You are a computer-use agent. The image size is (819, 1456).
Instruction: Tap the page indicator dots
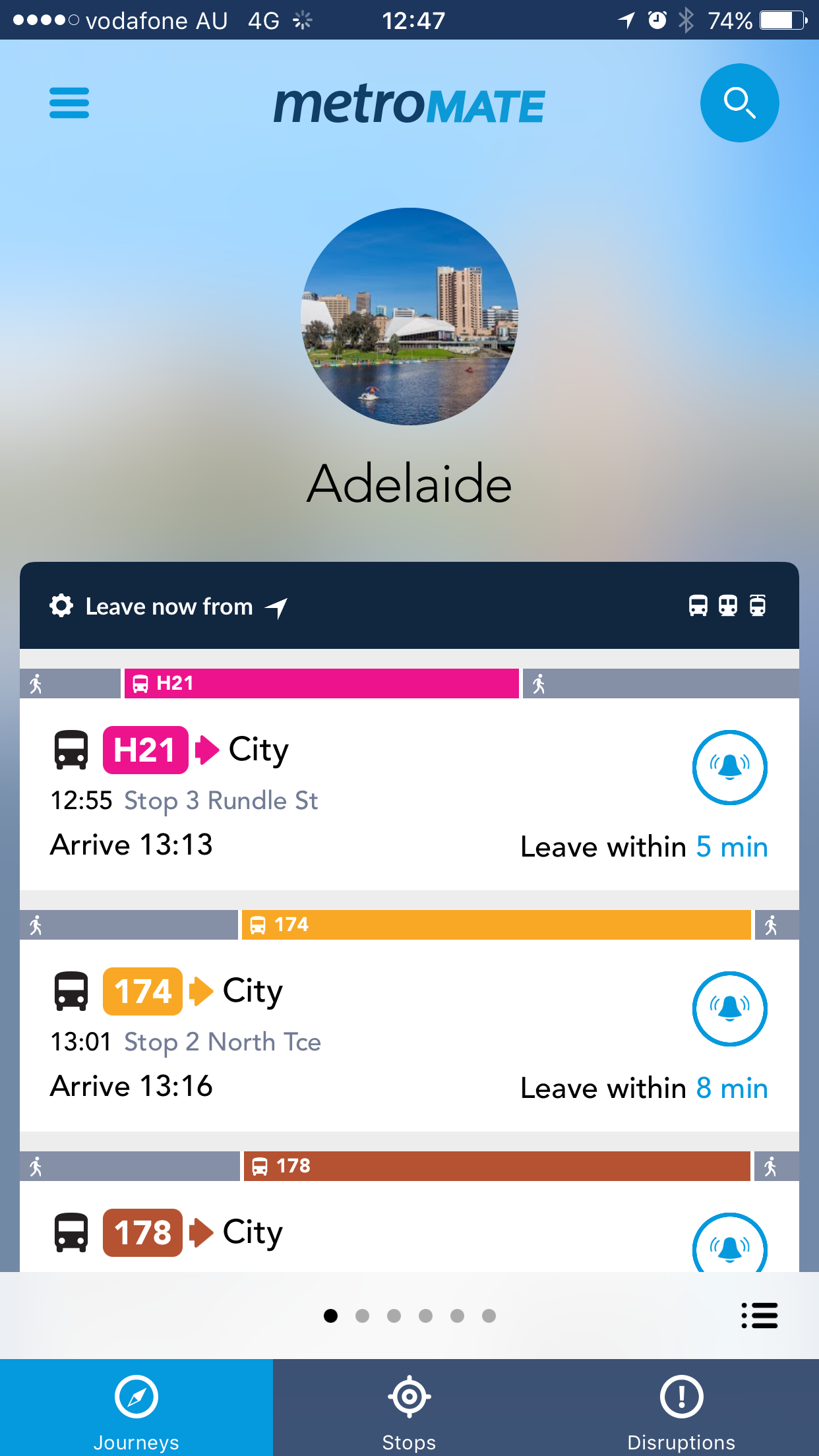[x=409, y=1316]
